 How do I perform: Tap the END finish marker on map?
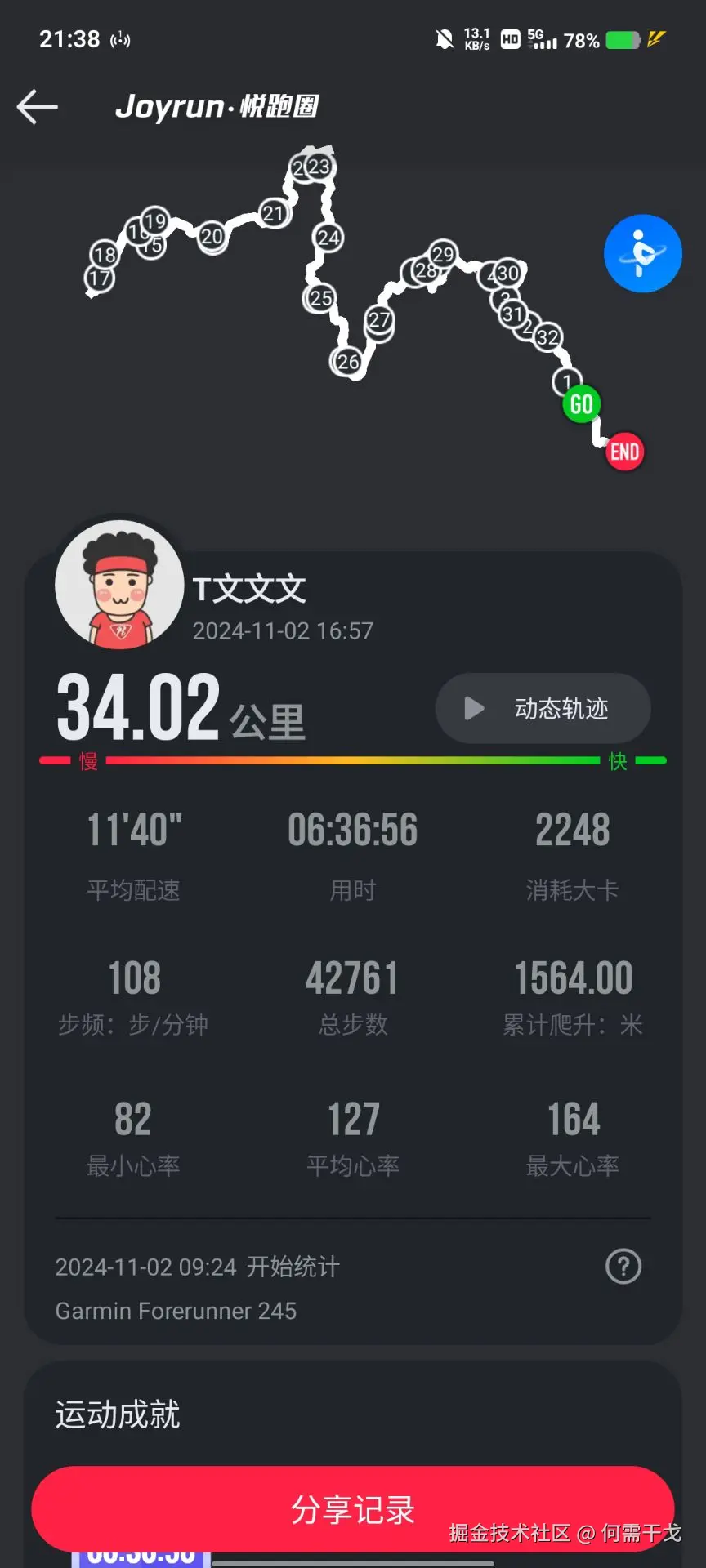tap(625, 451)
